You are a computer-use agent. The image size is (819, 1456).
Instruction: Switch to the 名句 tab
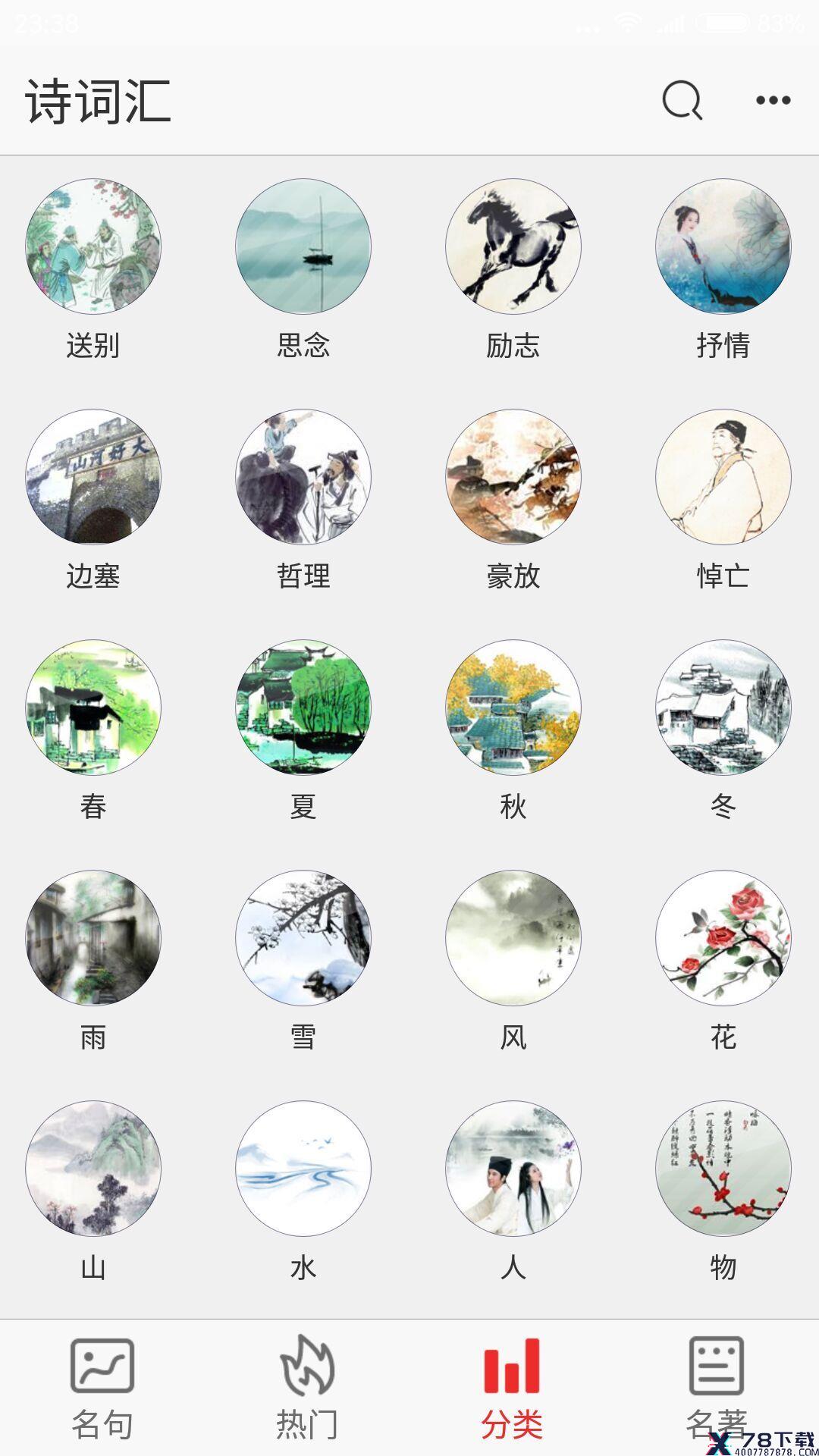click(x=102, y=1388)
